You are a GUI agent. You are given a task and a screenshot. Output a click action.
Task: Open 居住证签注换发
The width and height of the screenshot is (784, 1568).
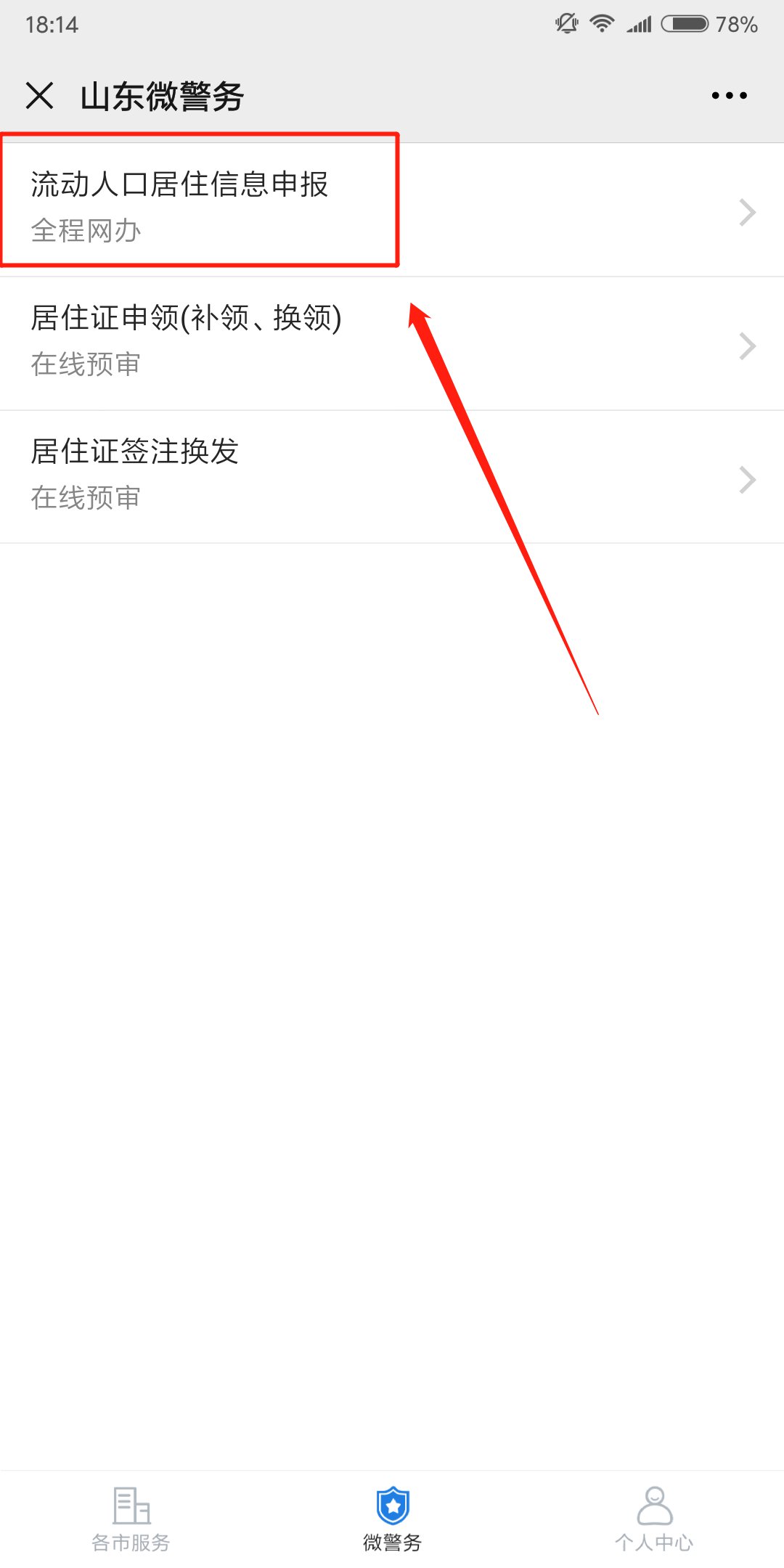392,476
